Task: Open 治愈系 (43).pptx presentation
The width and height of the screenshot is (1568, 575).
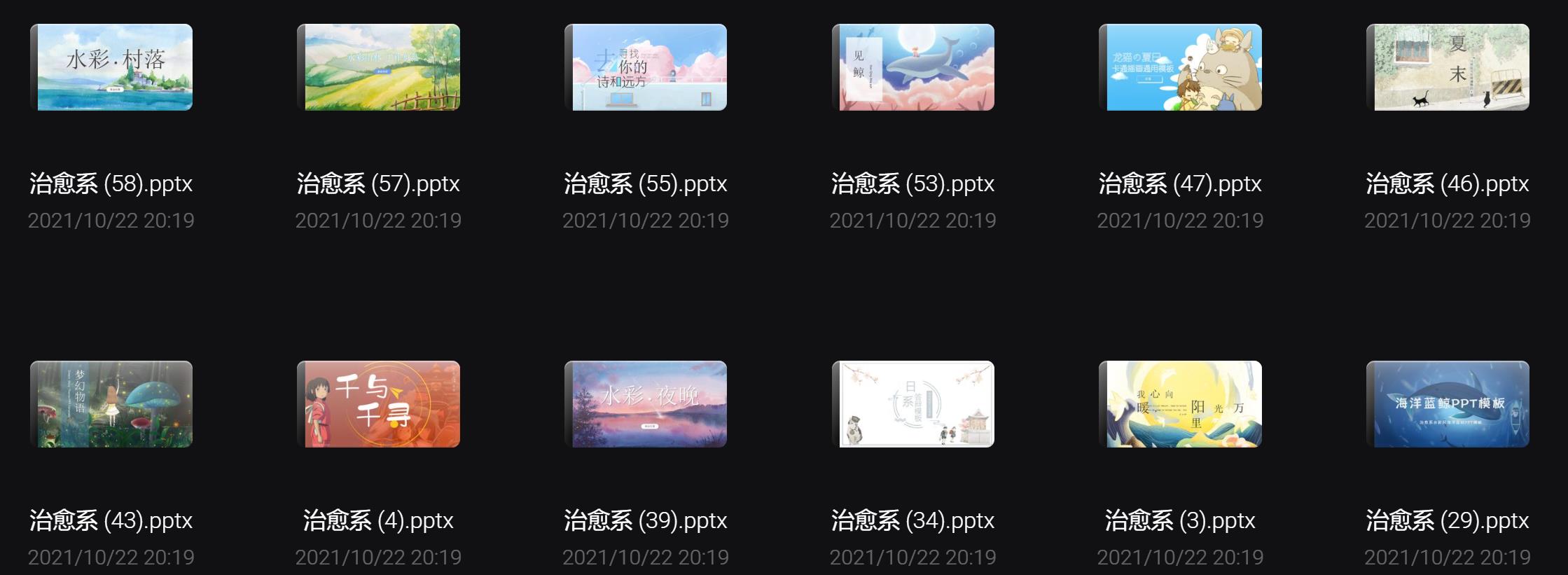Action: 111,405
